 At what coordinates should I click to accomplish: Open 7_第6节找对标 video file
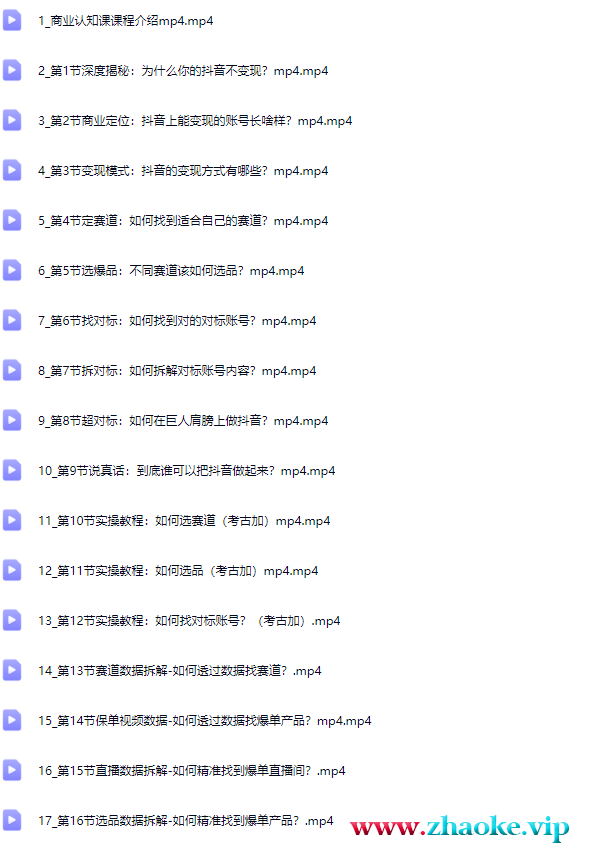pyautogui.click(x=177, y=321)
